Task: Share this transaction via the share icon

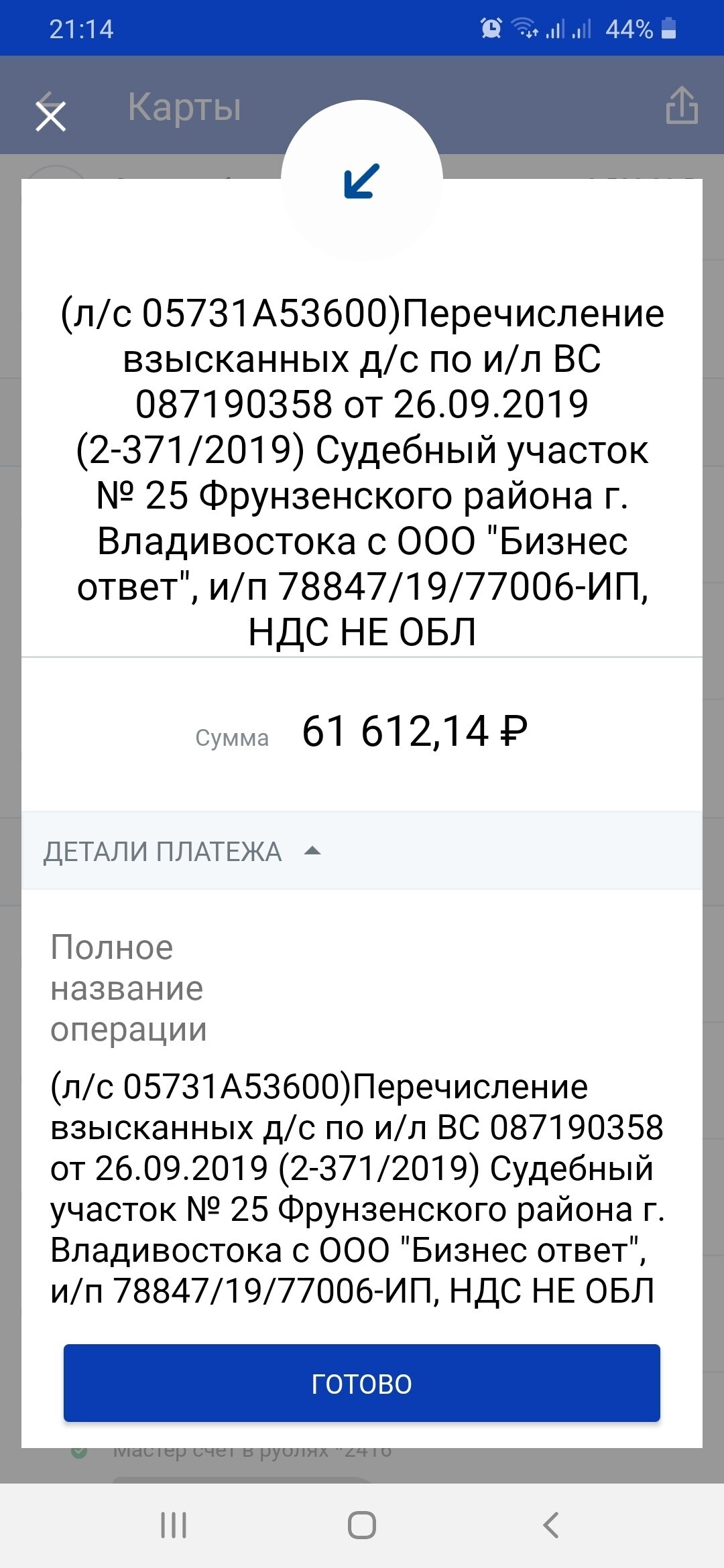Action: coord(682,106)
